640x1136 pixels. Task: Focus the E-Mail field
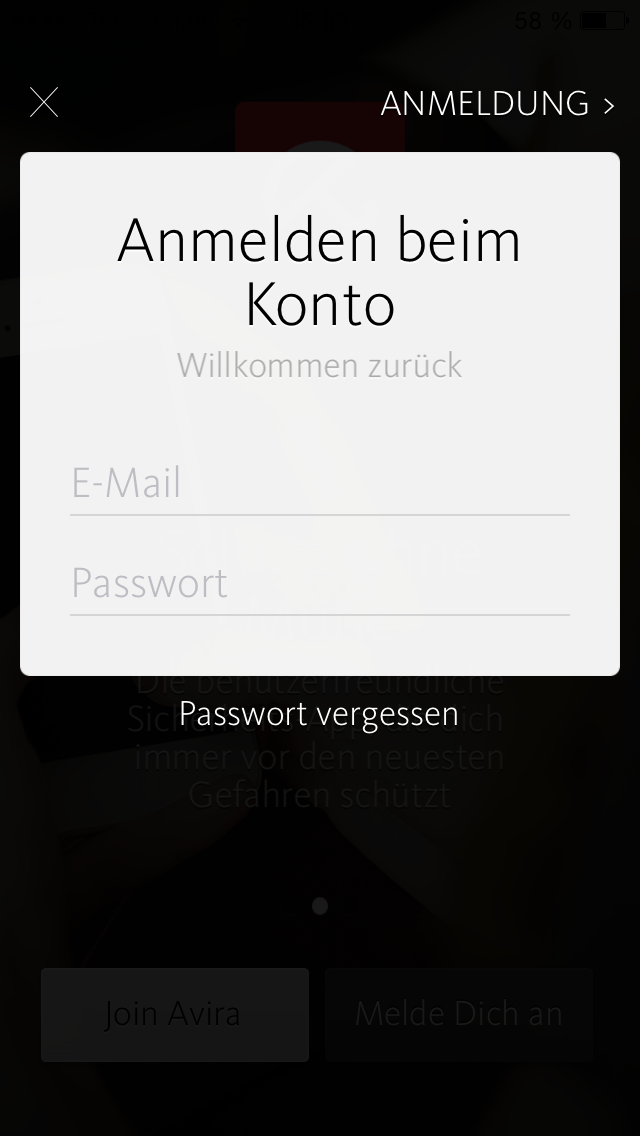coord(320,483)
